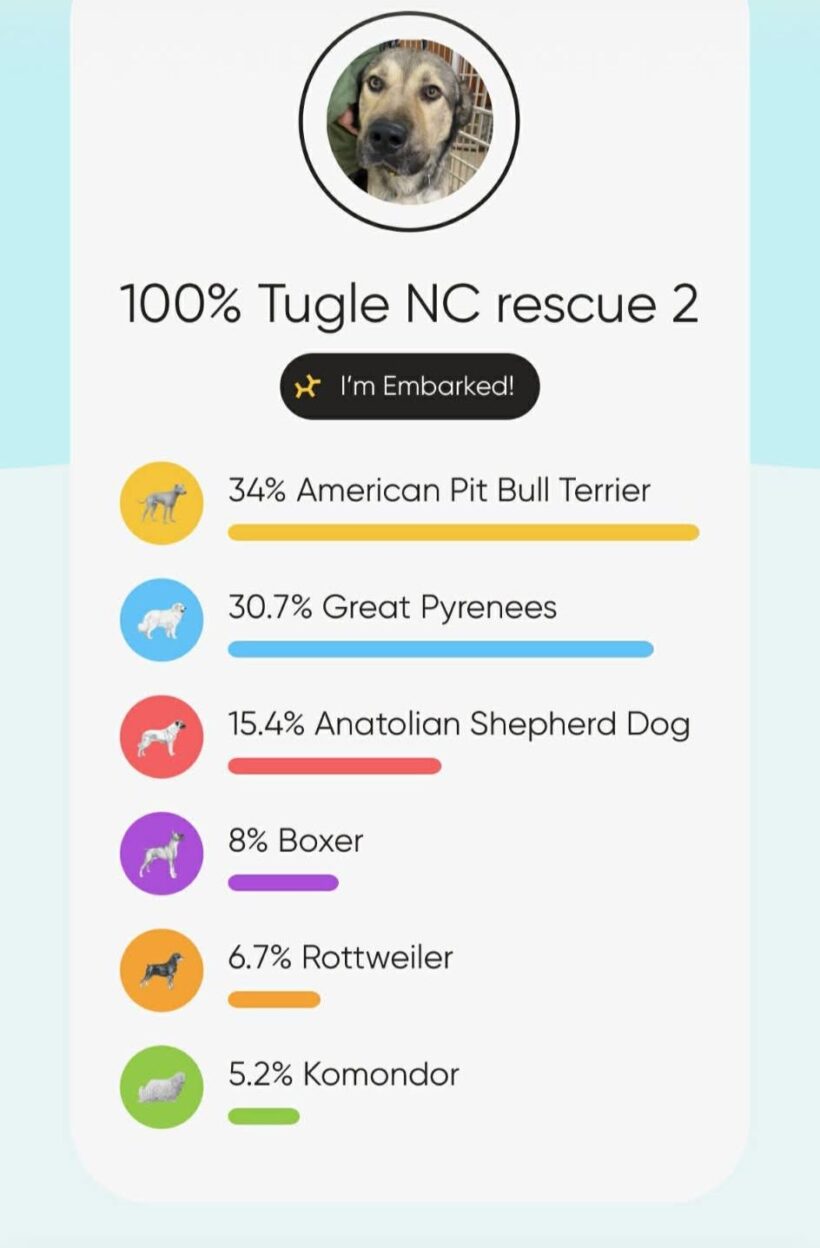Screen dimensions: 820x1248
Task: Click the Rottweiler breed icon
Action: click(x=161, y=969)
